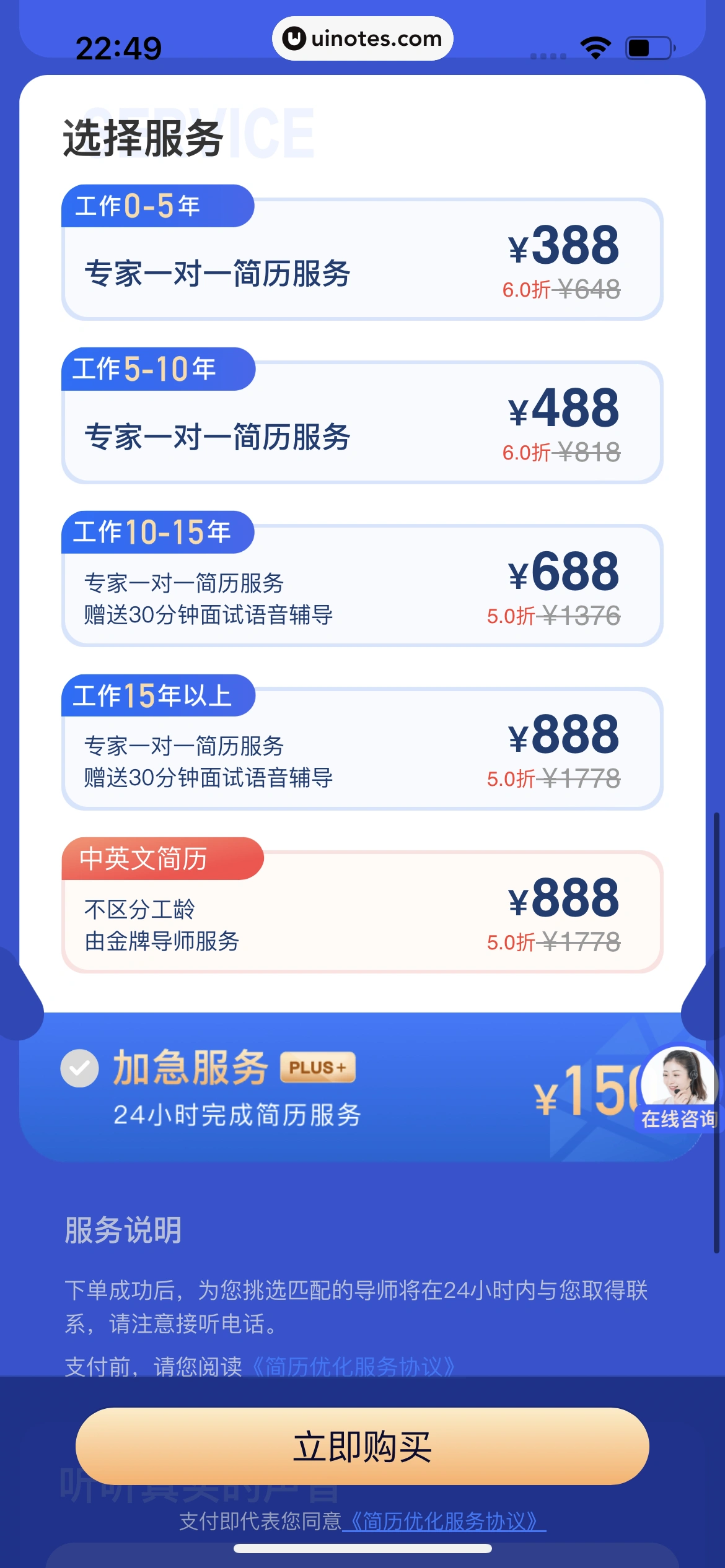Tap the uinotes.com logo pill at top

(x=362, y=38)
